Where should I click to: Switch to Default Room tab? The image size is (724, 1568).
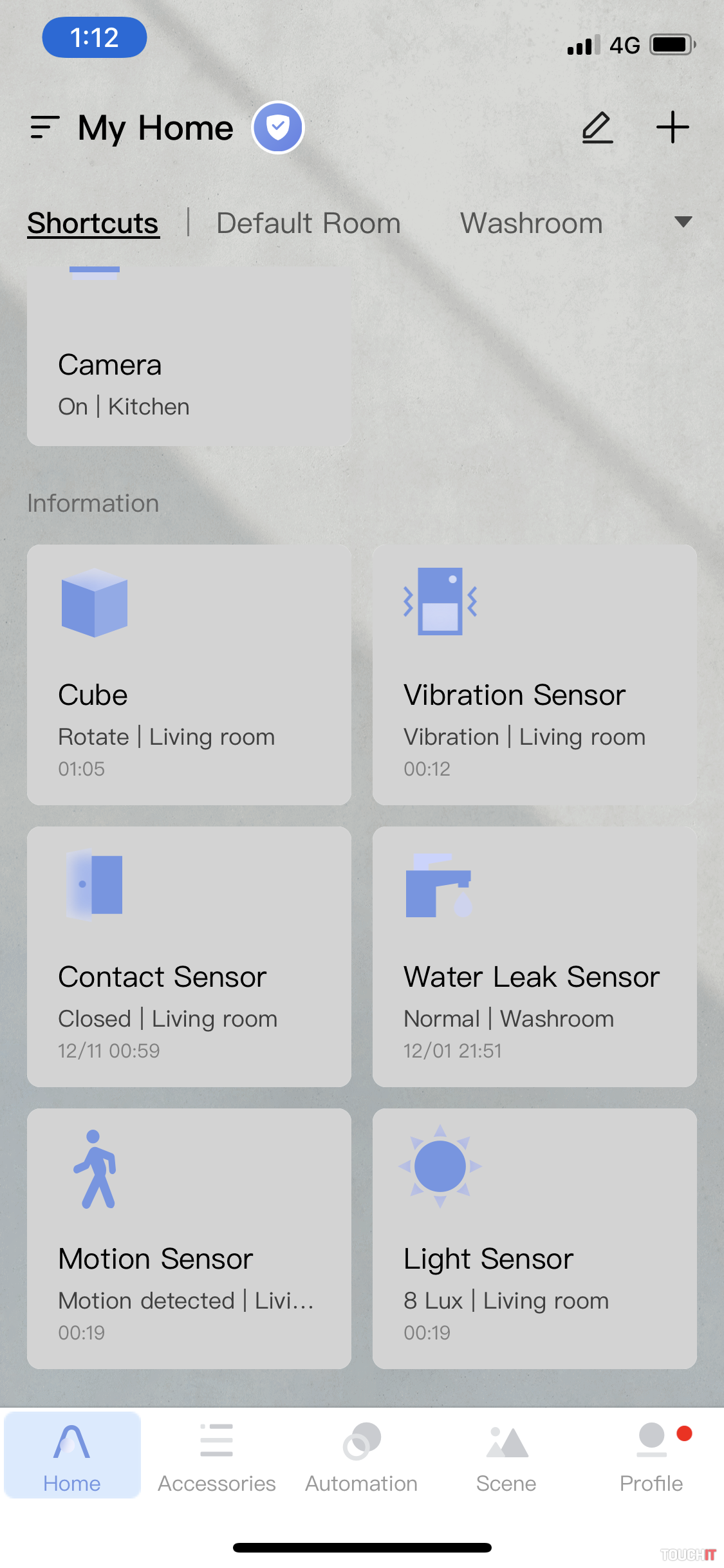[308, 223]
